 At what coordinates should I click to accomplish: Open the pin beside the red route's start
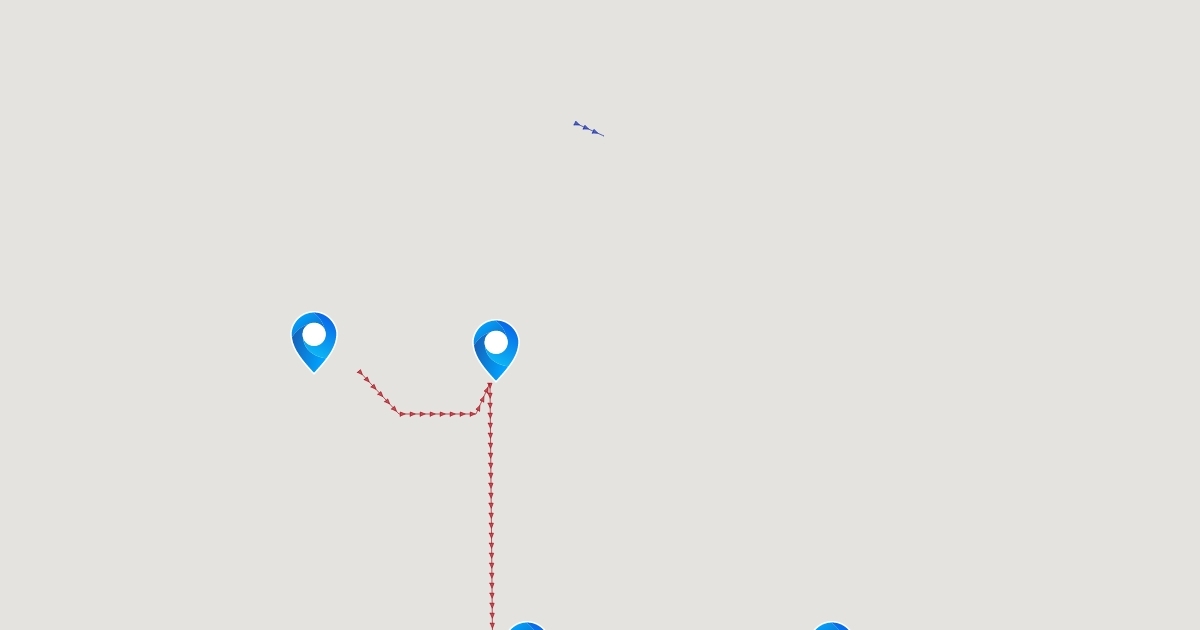tap(314, 340)
